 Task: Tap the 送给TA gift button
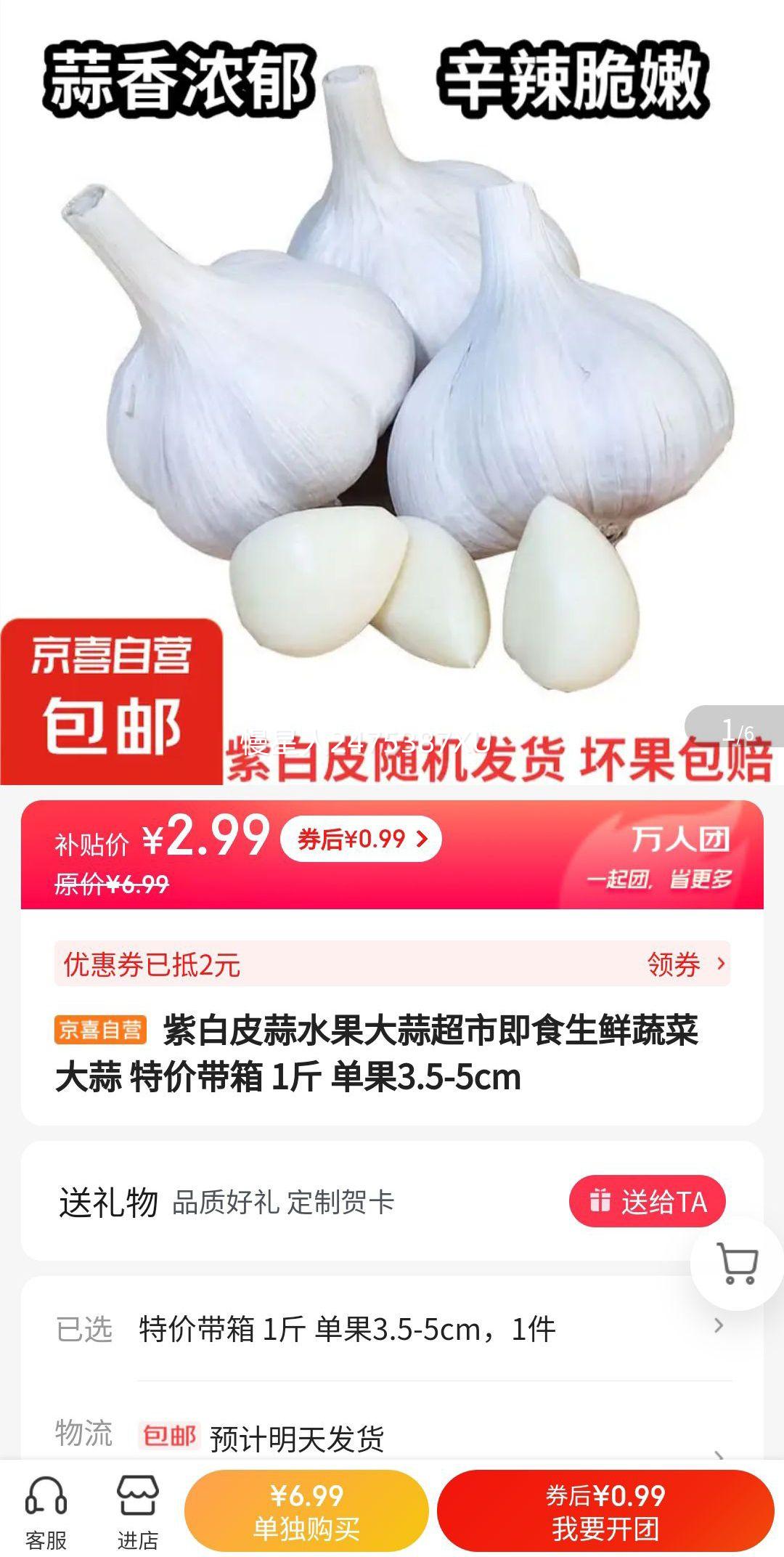click(x=647, y=1202)
